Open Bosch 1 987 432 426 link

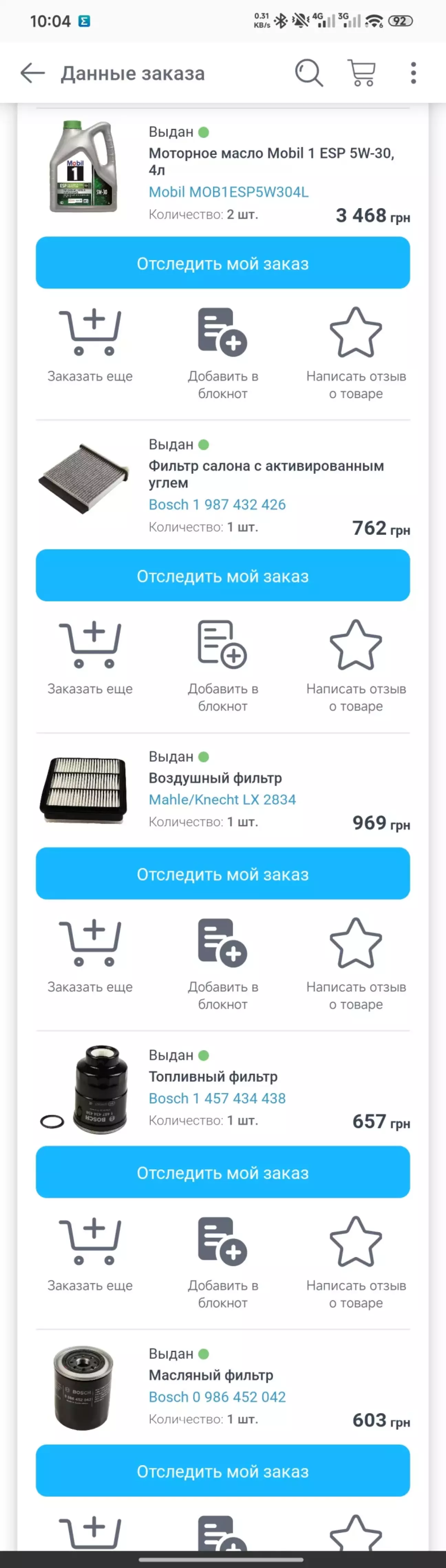tap(217, 505)
